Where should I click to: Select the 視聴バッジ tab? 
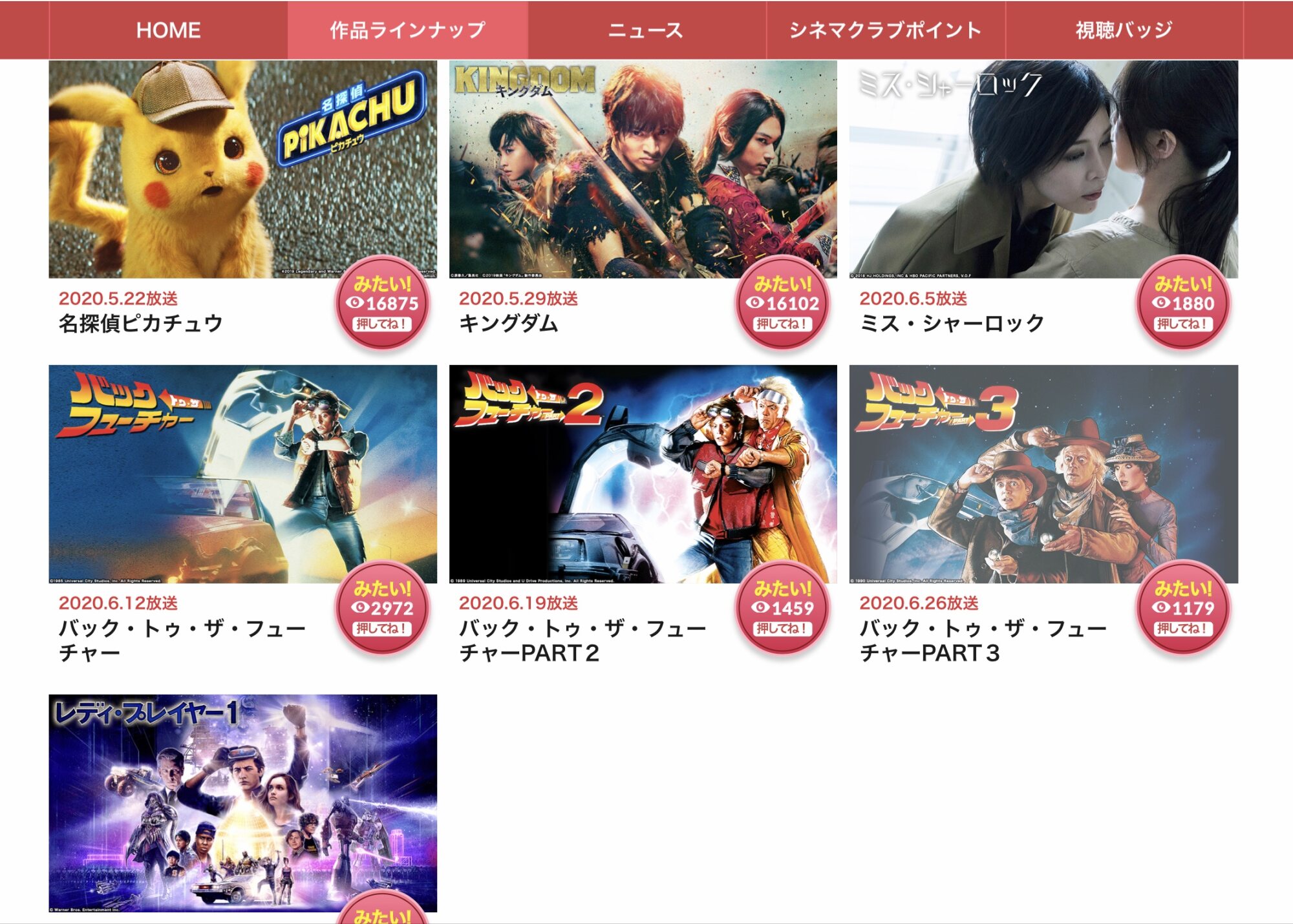(x=1124, y=30)
